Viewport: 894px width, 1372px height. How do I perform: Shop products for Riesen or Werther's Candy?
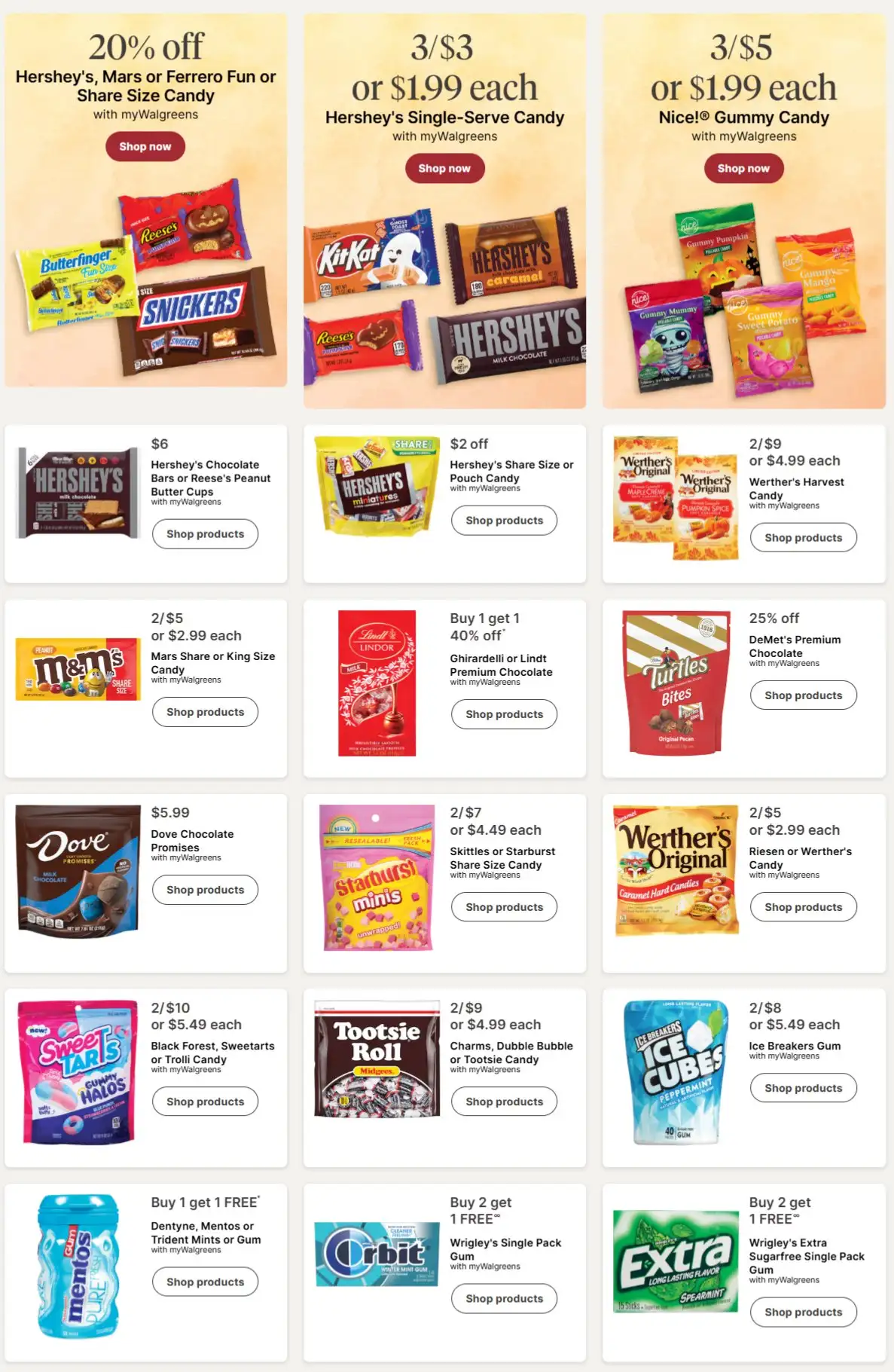[x=803, y=906]
